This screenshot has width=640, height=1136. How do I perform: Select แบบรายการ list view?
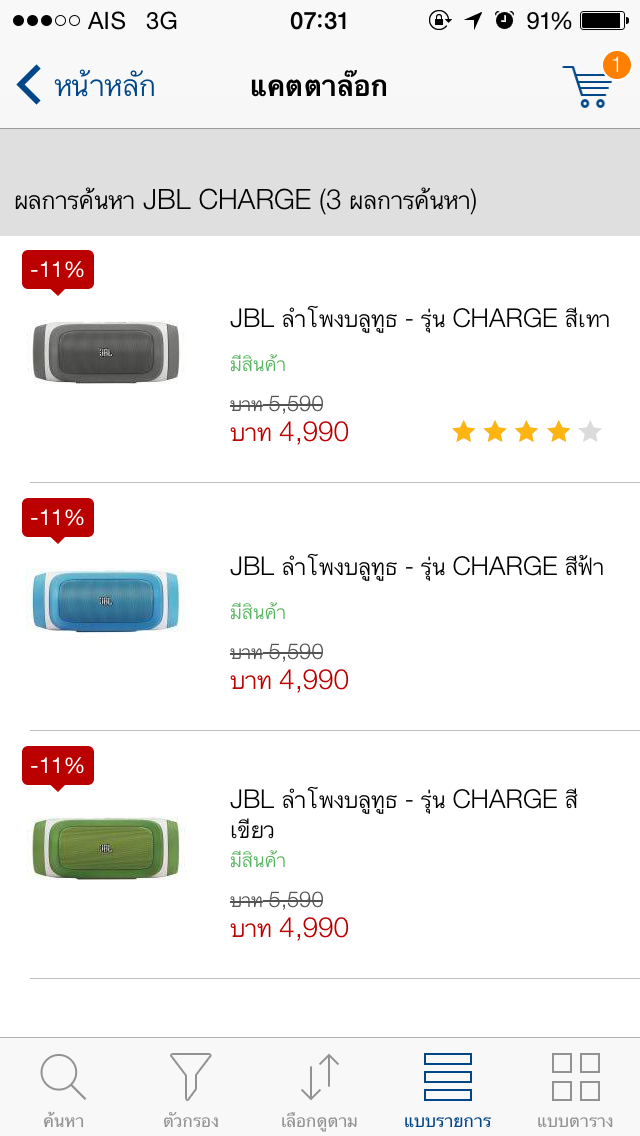click(447, 1087)
